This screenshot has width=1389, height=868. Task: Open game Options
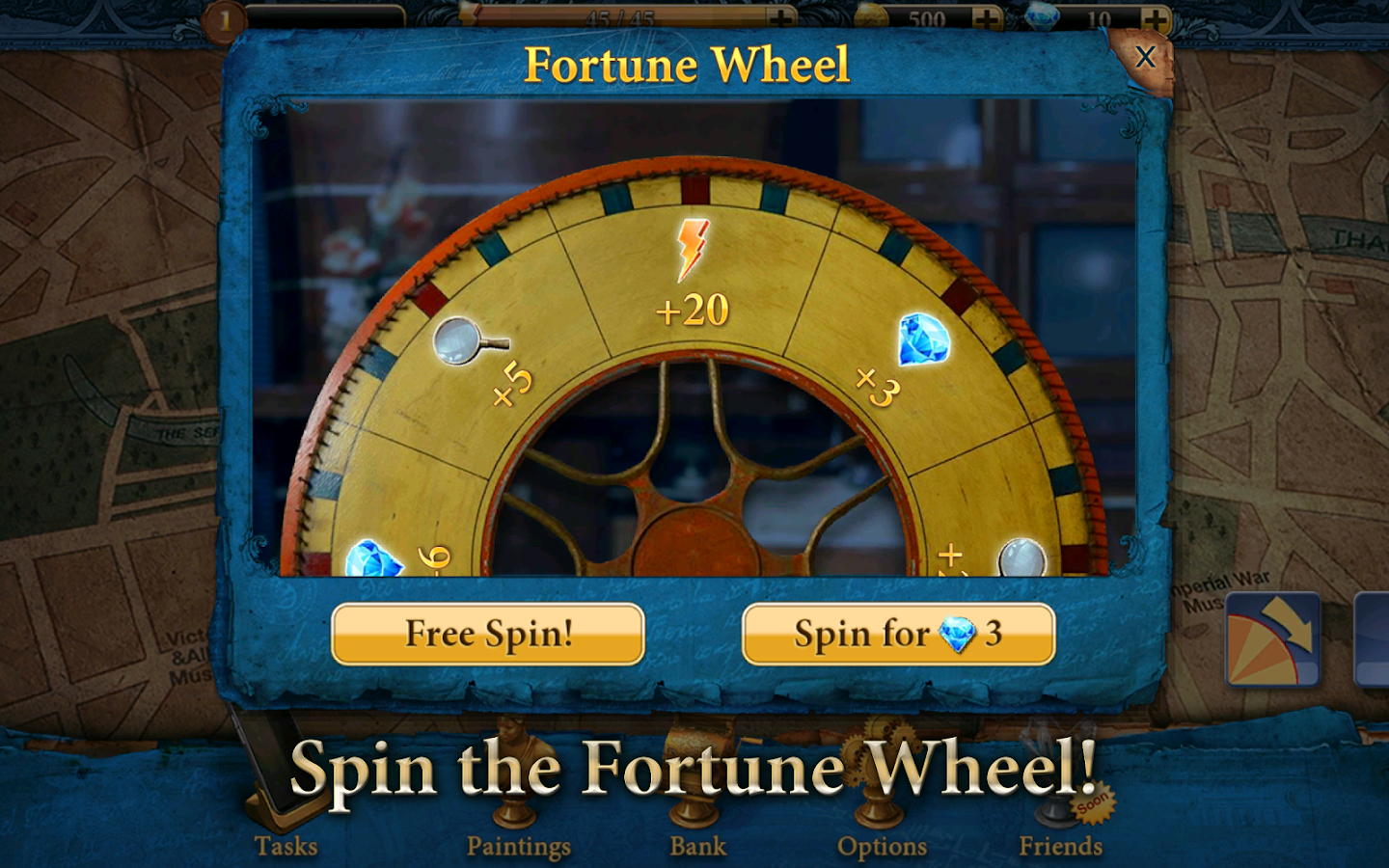[882, 846]
